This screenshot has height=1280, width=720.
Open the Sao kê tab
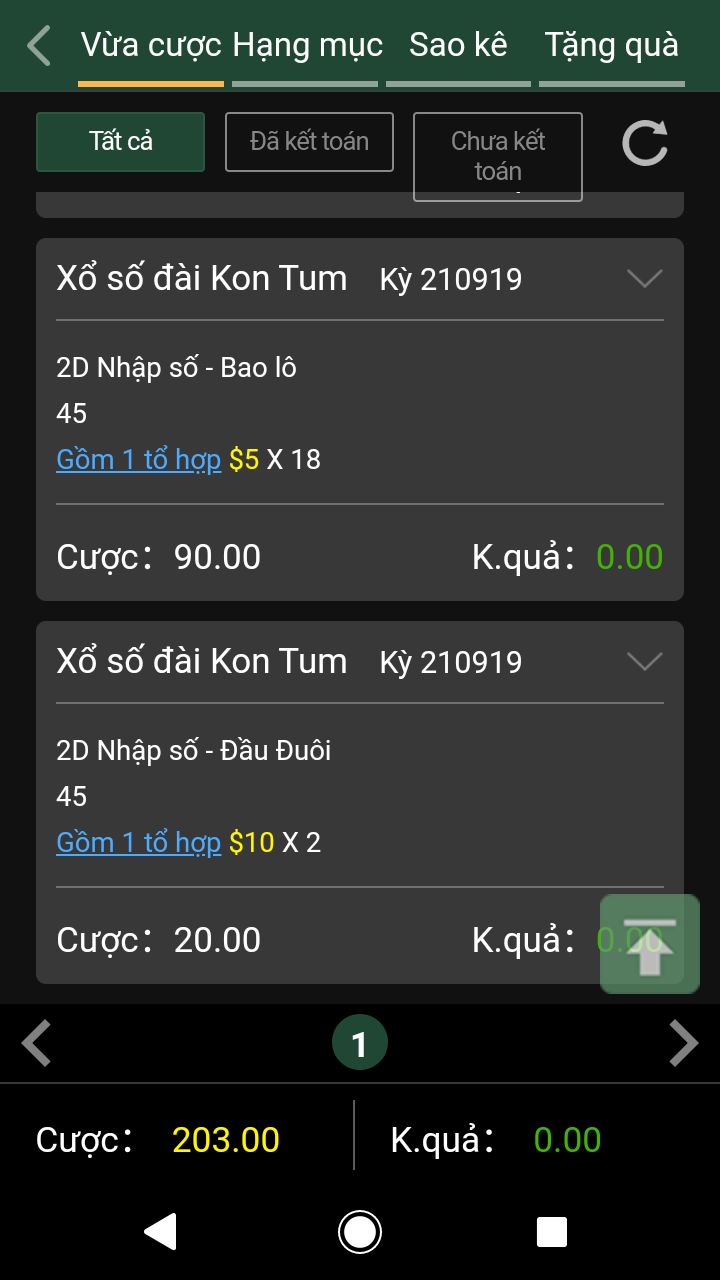coord(459,46)
